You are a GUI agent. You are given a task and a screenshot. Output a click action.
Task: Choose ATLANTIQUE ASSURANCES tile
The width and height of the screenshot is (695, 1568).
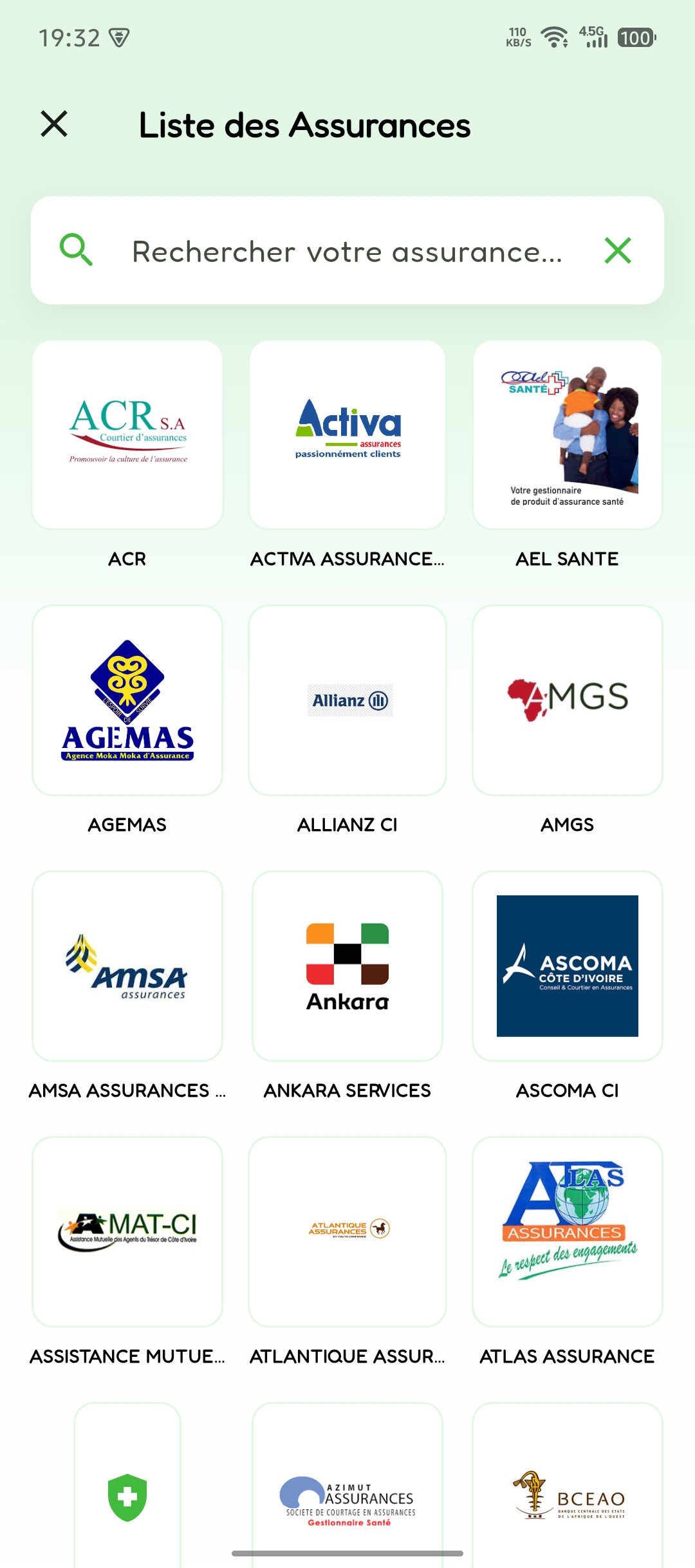tap(347, 1231)
